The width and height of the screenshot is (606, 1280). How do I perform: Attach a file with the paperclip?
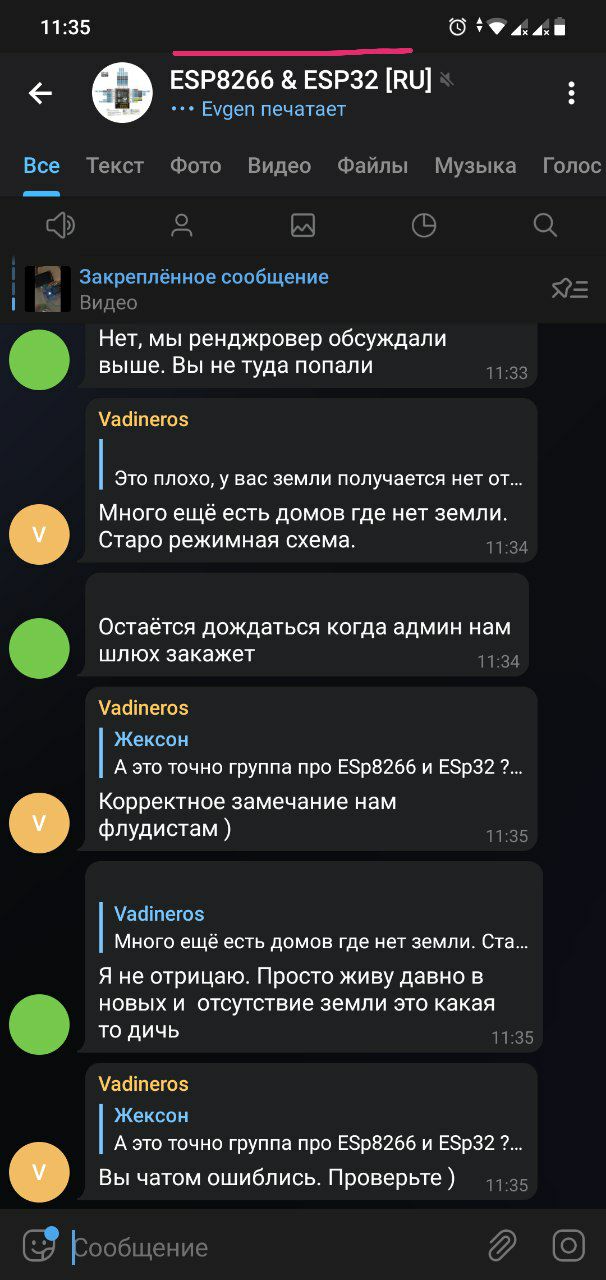[x=502, y=1246]
